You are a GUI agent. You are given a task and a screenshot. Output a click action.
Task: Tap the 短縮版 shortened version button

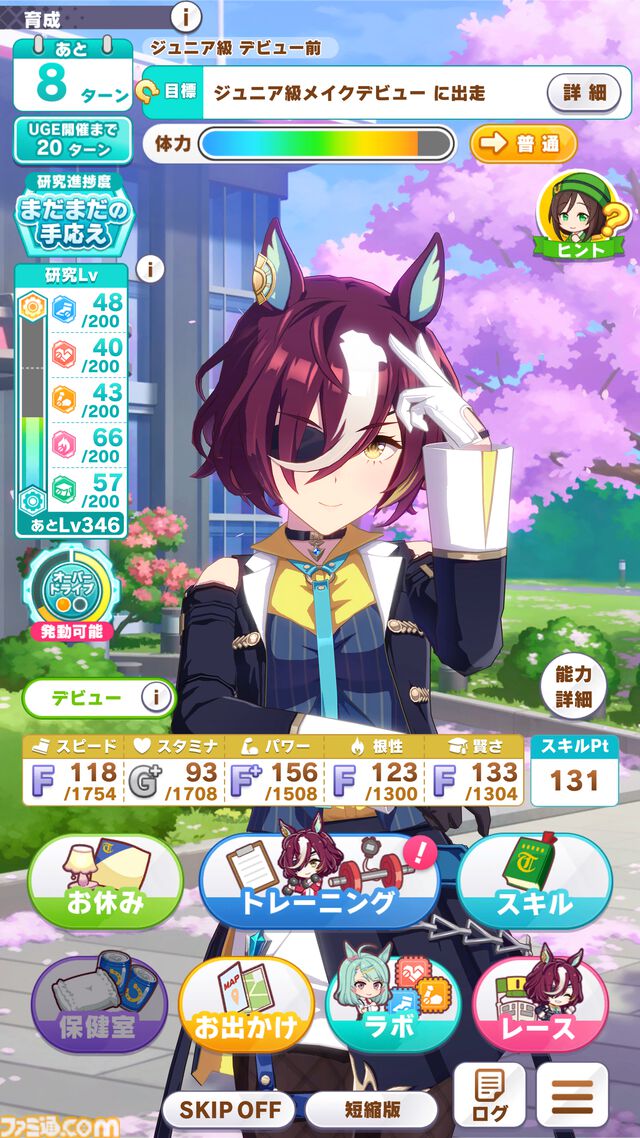point(371,1109)
